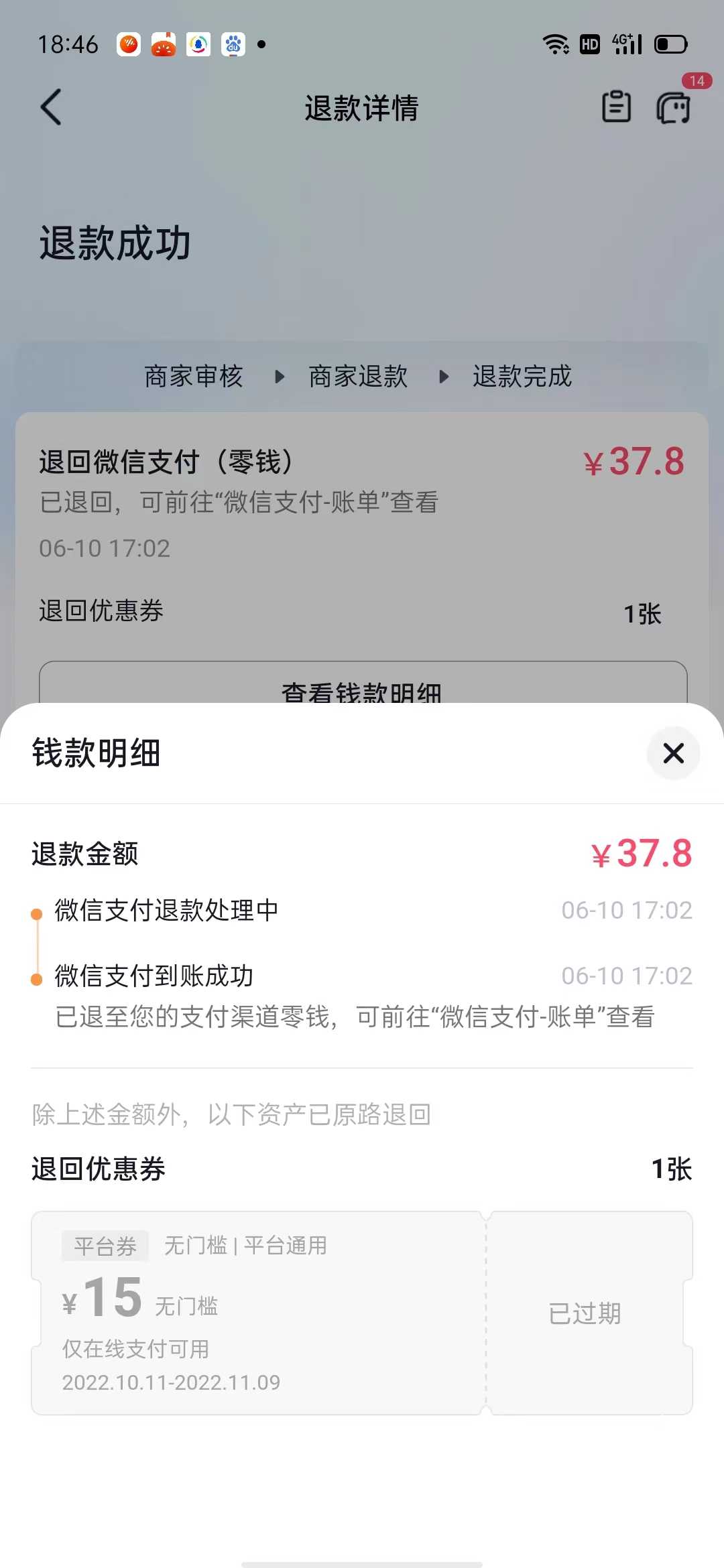
Task: Open the orders clipboard icon
Action: tap(616, 107)
